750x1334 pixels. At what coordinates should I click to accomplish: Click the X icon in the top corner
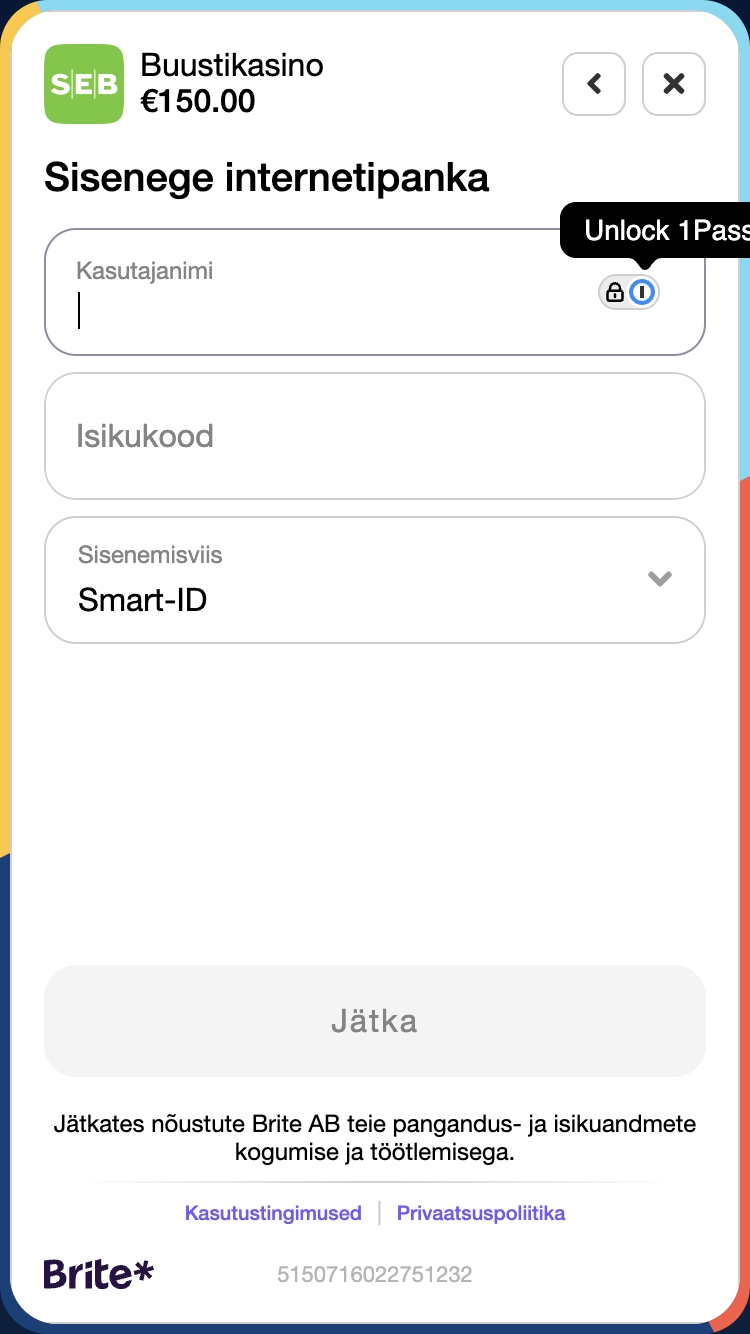673,84
